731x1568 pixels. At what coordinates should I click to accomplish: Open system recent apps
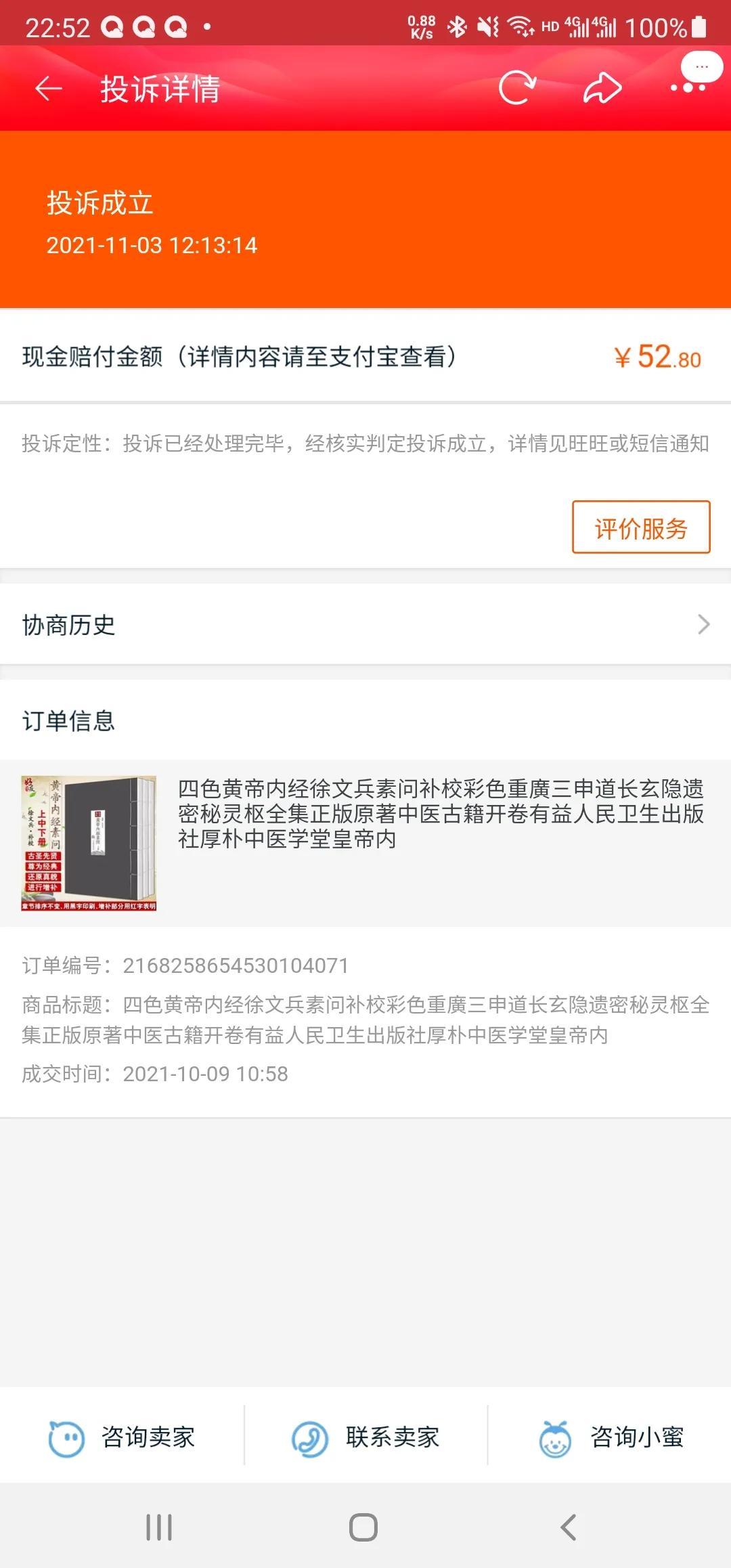[160, 1527]
